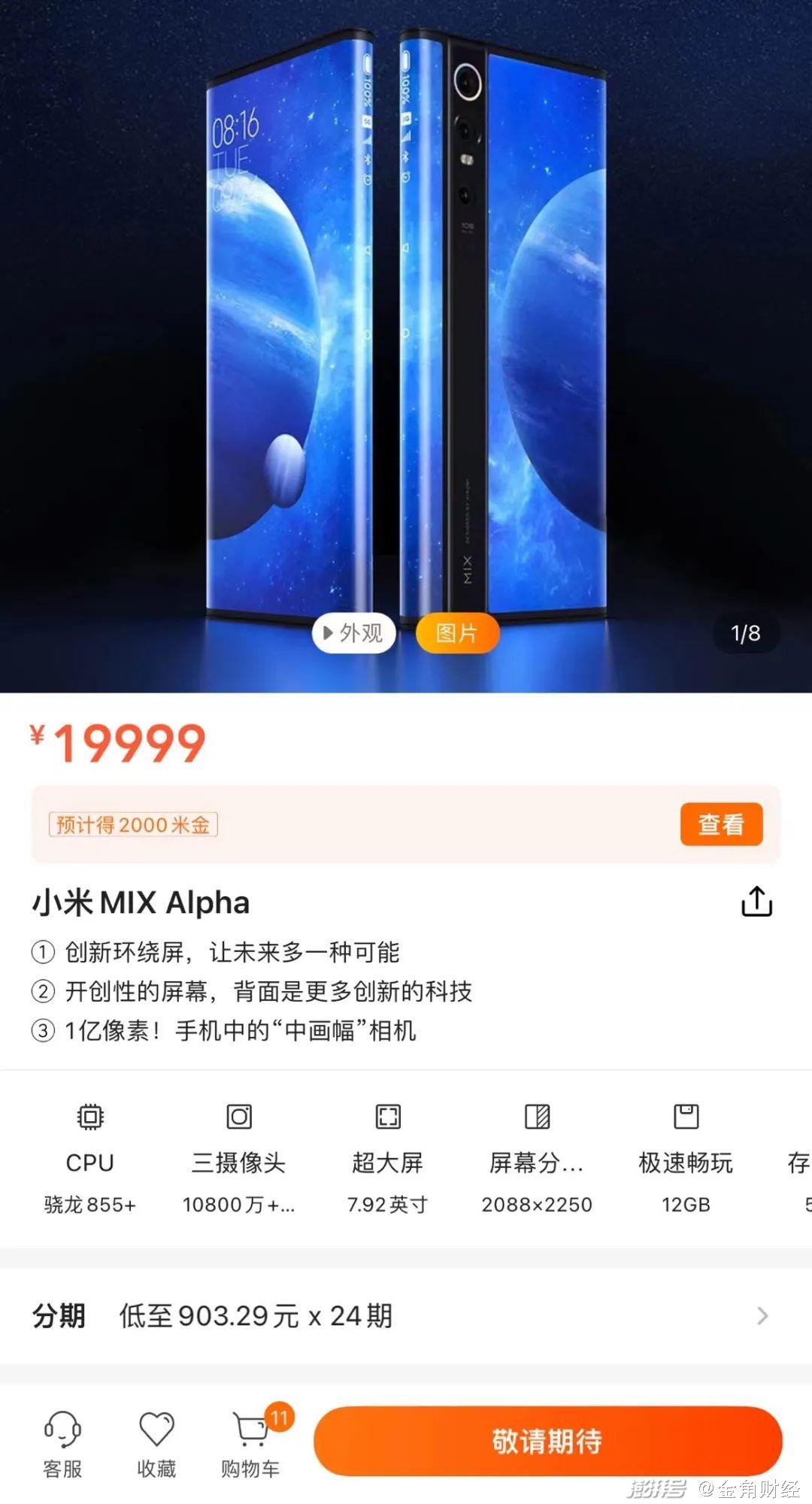Click the 超大屏 7.92英寸 screen icon

(386, 1120)
